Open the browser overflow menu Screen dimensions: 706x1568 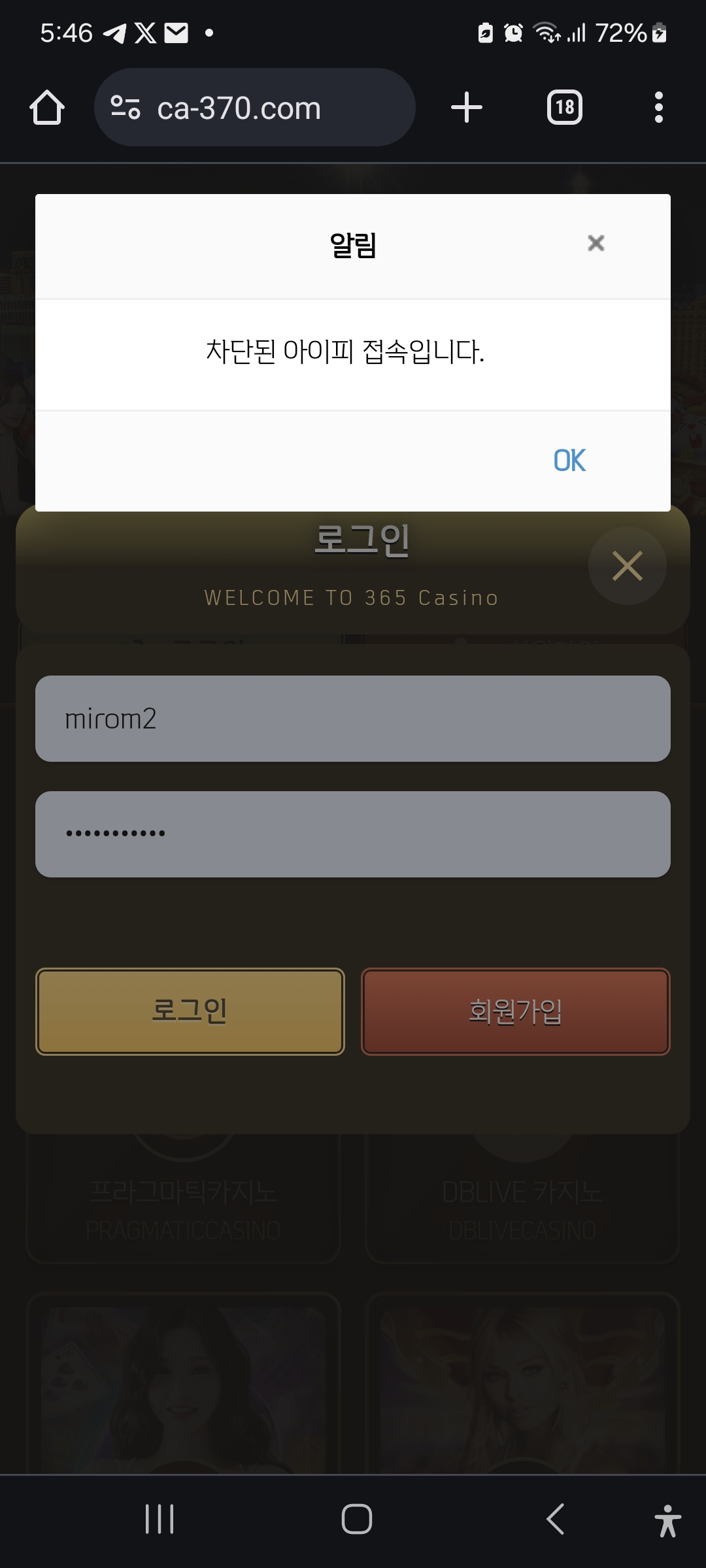(x=658, y=108)
